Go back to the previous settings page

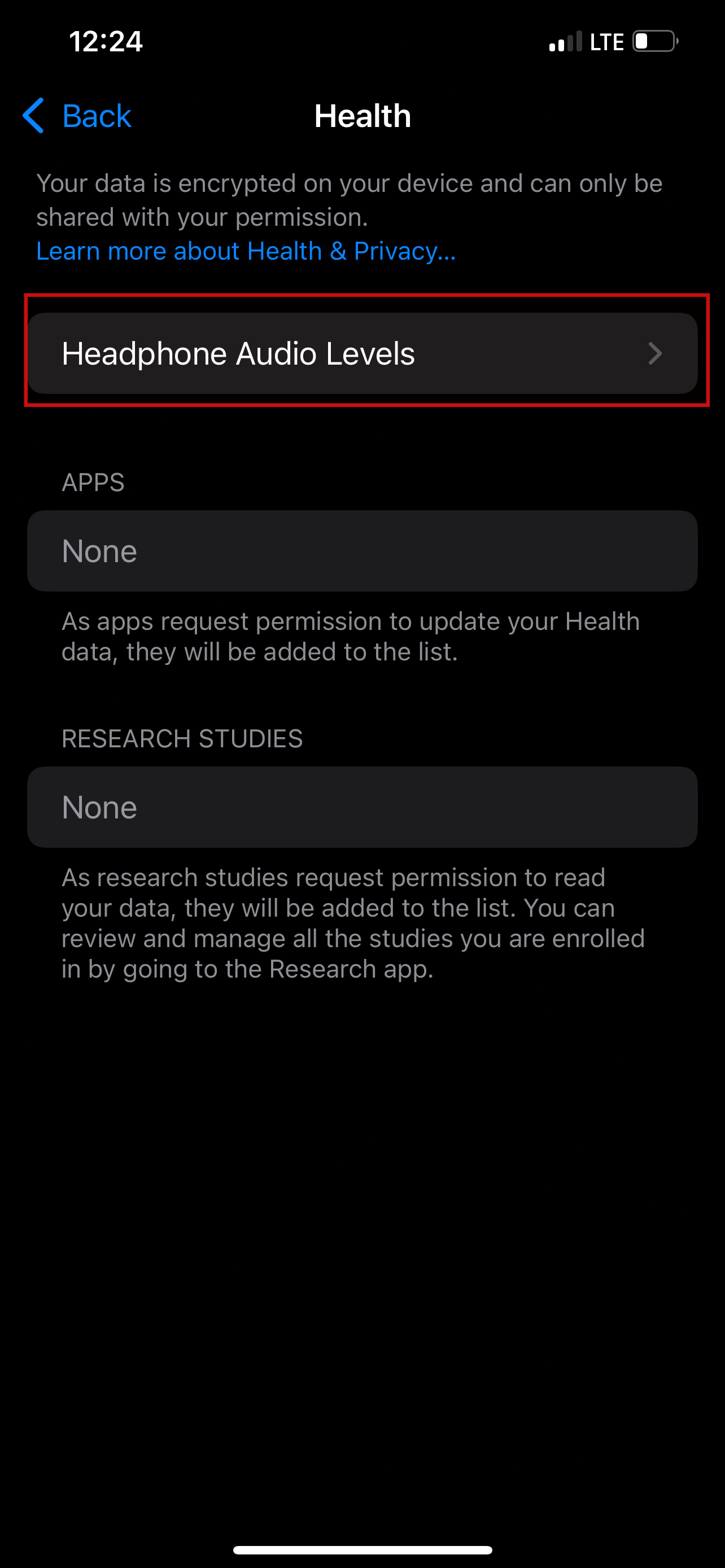click(78, 116)
